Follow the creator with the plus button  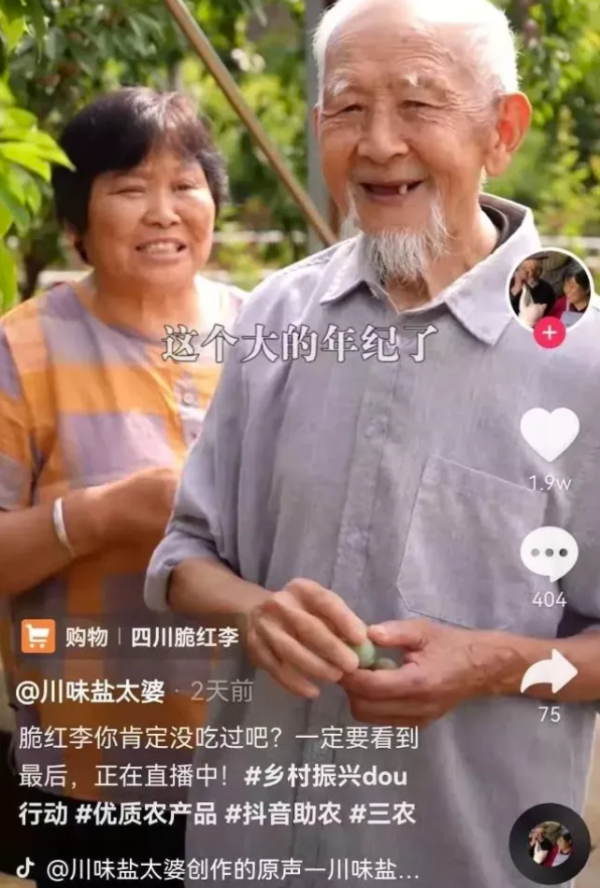pyautogui.click(x=549, y=332)
